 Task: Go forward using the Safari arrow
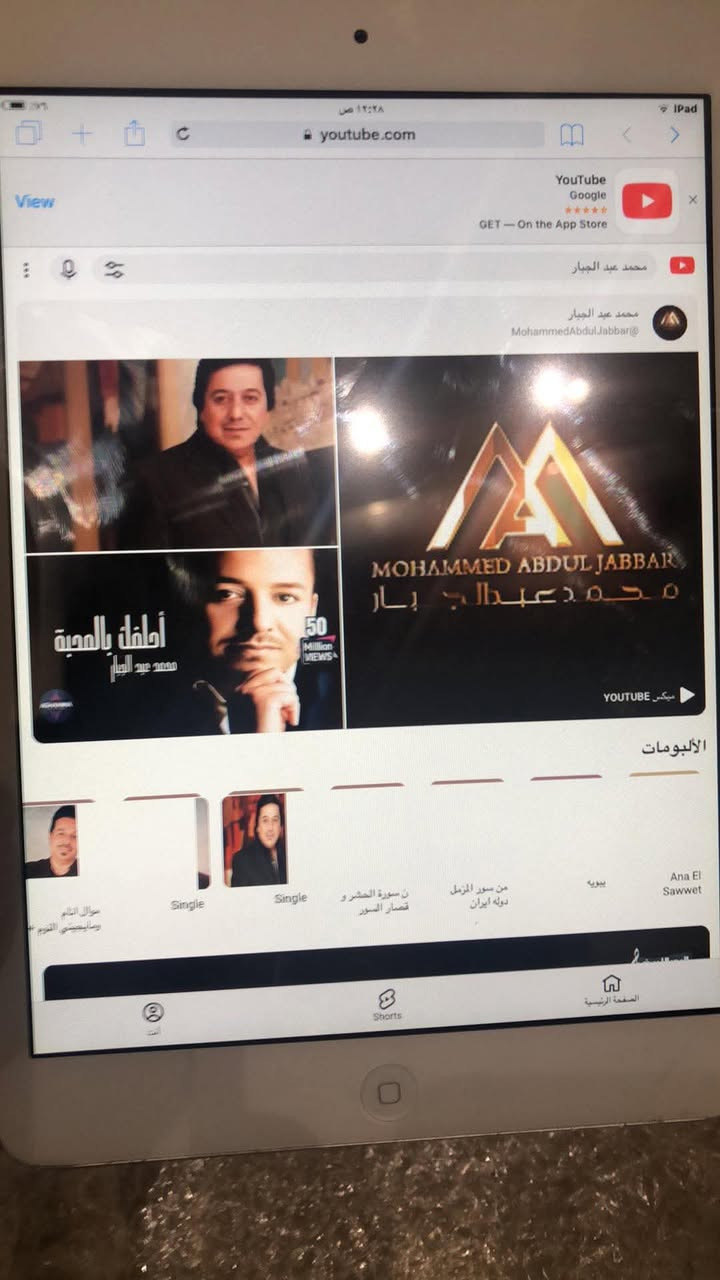point(675,133)
